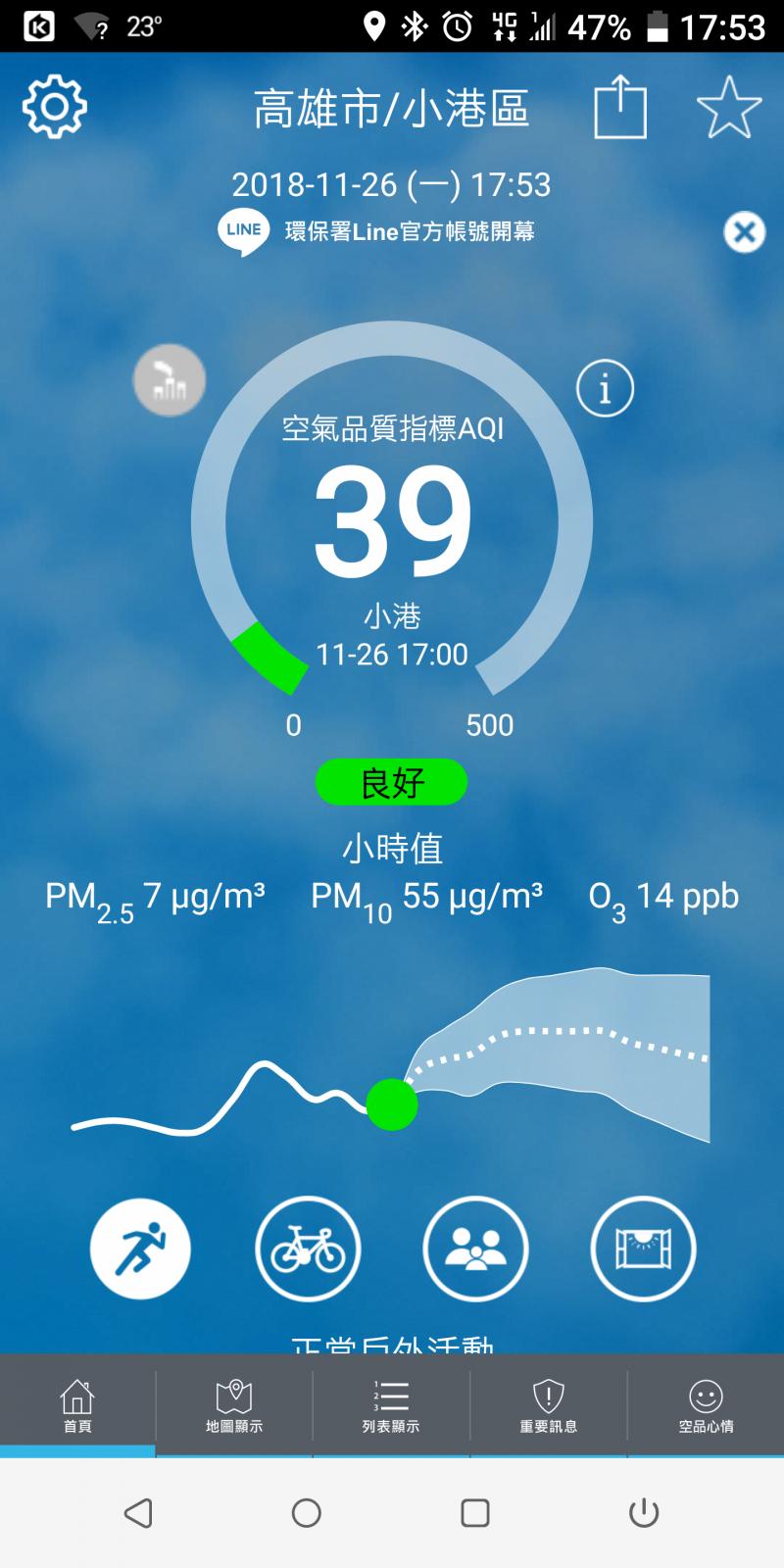The height and width of the screenshot is (1568, 784).
Task: Switch to the 地圖顯示 tab
Action: click(234, 1406)
